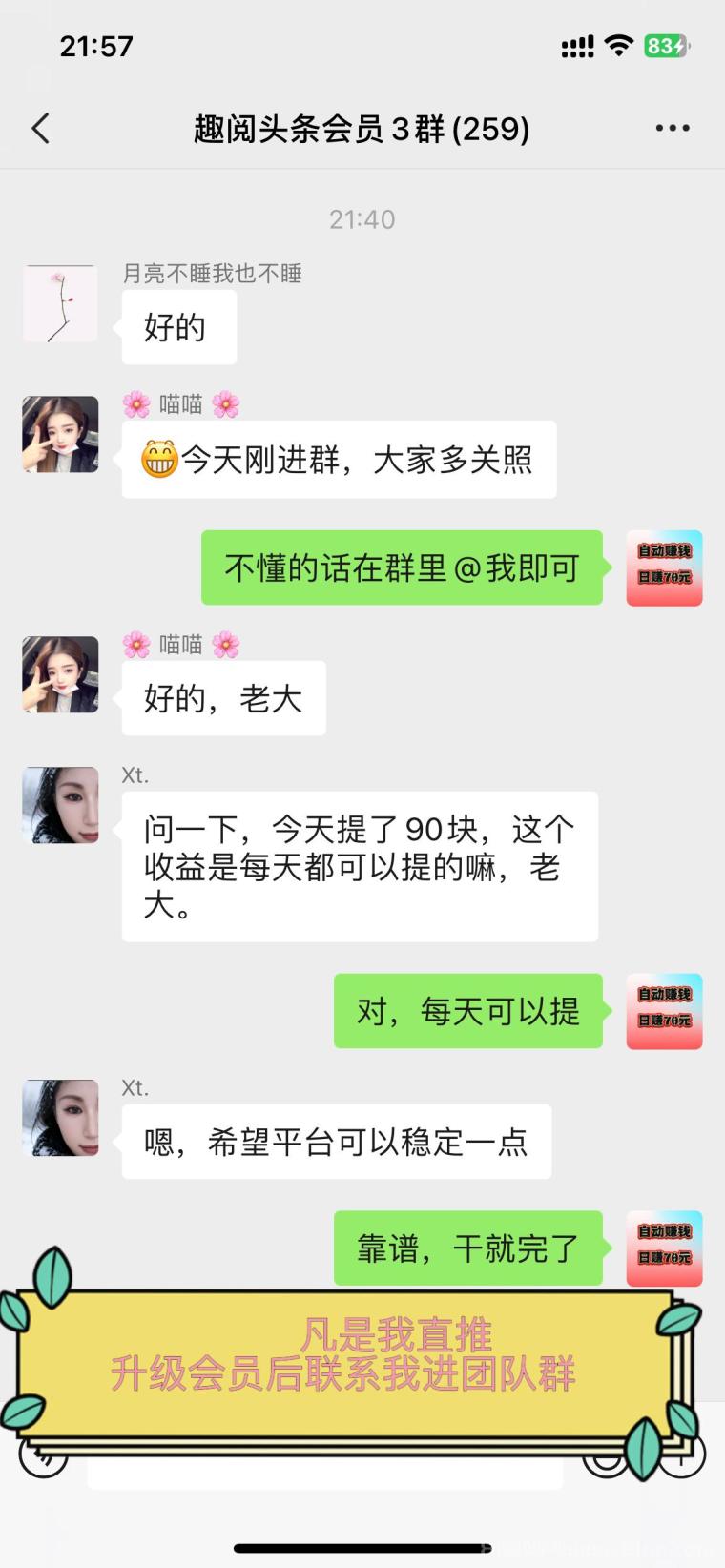Open 月亮不睡我也不睡's profile avatar

(60, 304)
